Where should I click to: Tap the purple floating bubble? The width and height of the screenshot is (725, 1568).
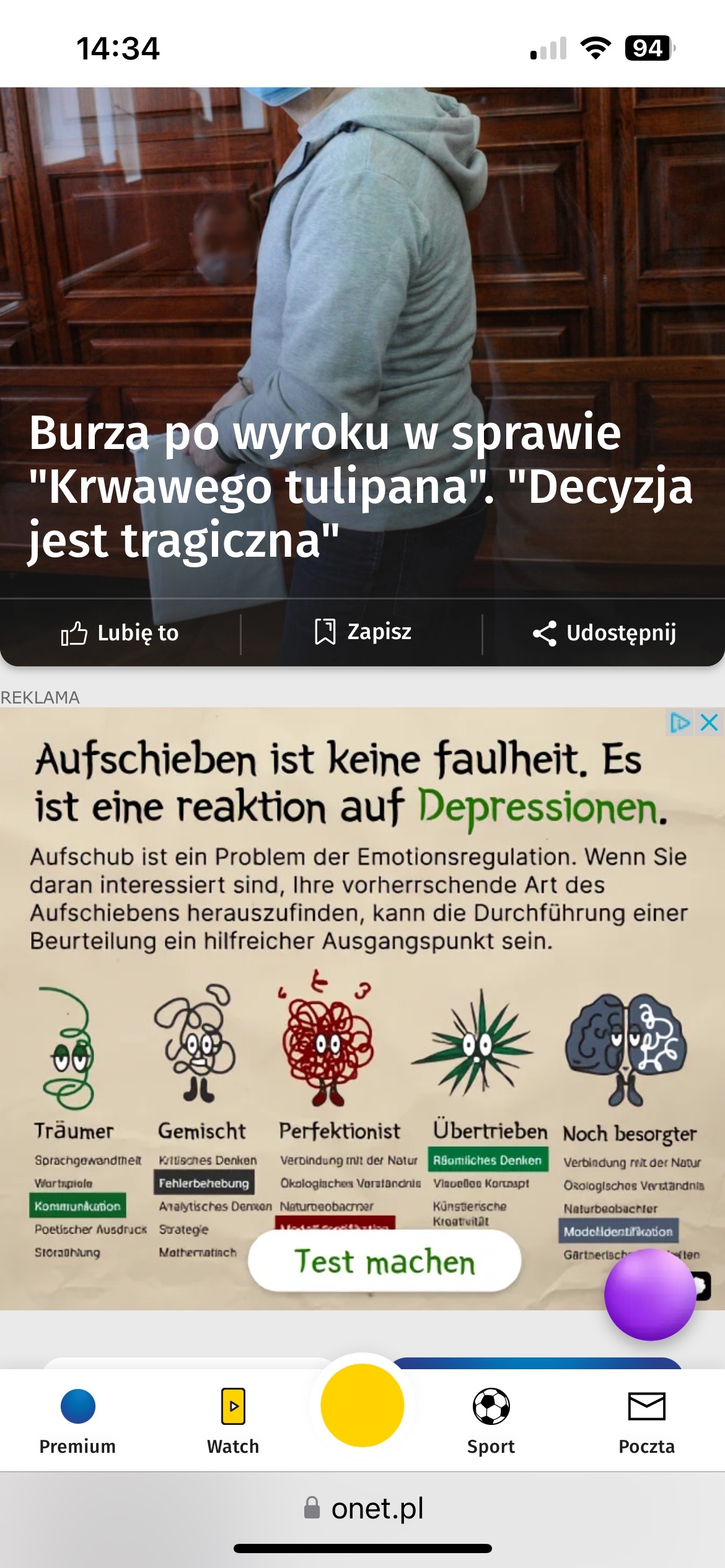(x=649, y=1294)
